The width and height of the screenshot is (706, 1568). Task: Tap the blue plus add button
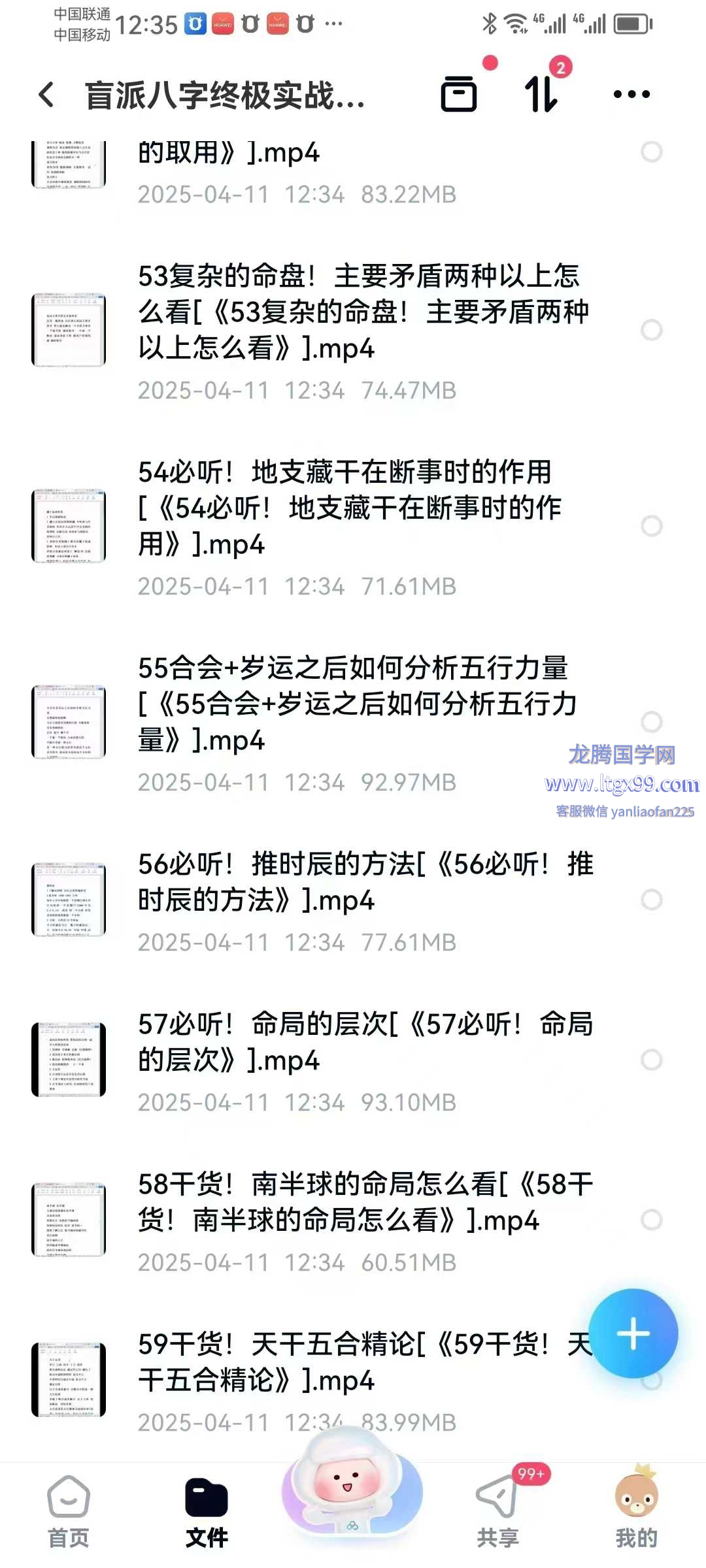(633, 1333)
